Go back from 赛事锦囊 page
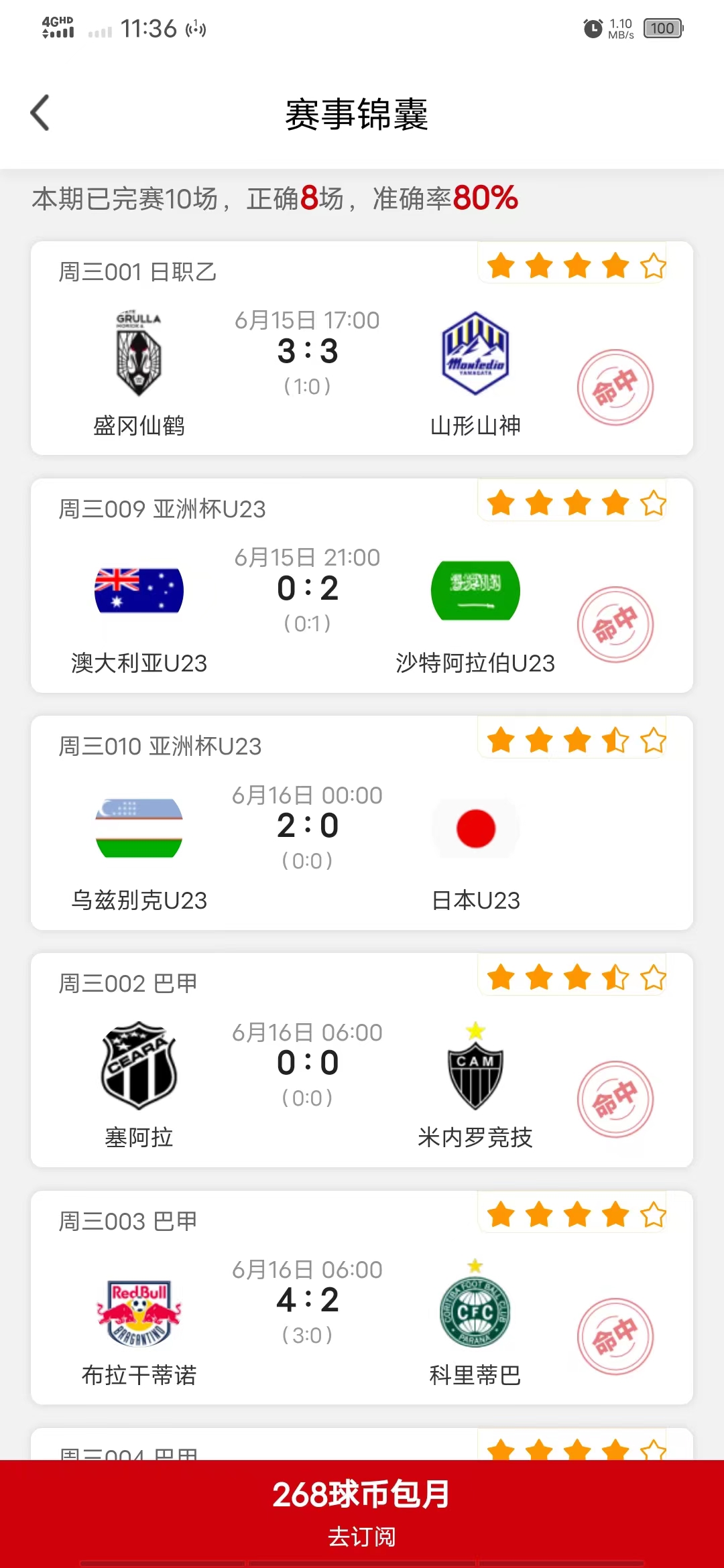The height and width of the screenshot is (1568, 724). point(40,113)
